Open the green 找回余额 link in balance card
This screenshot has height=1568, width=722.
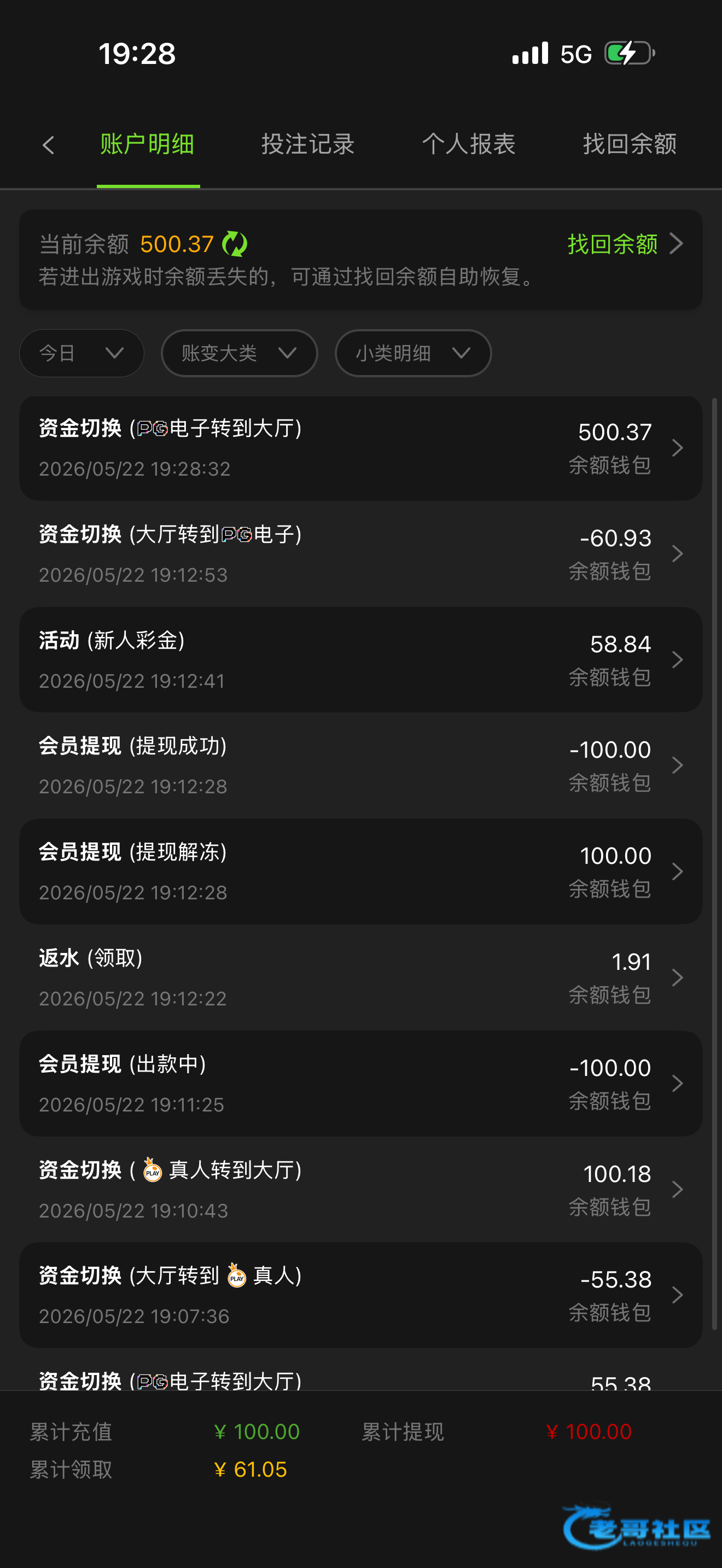[625, 244]
